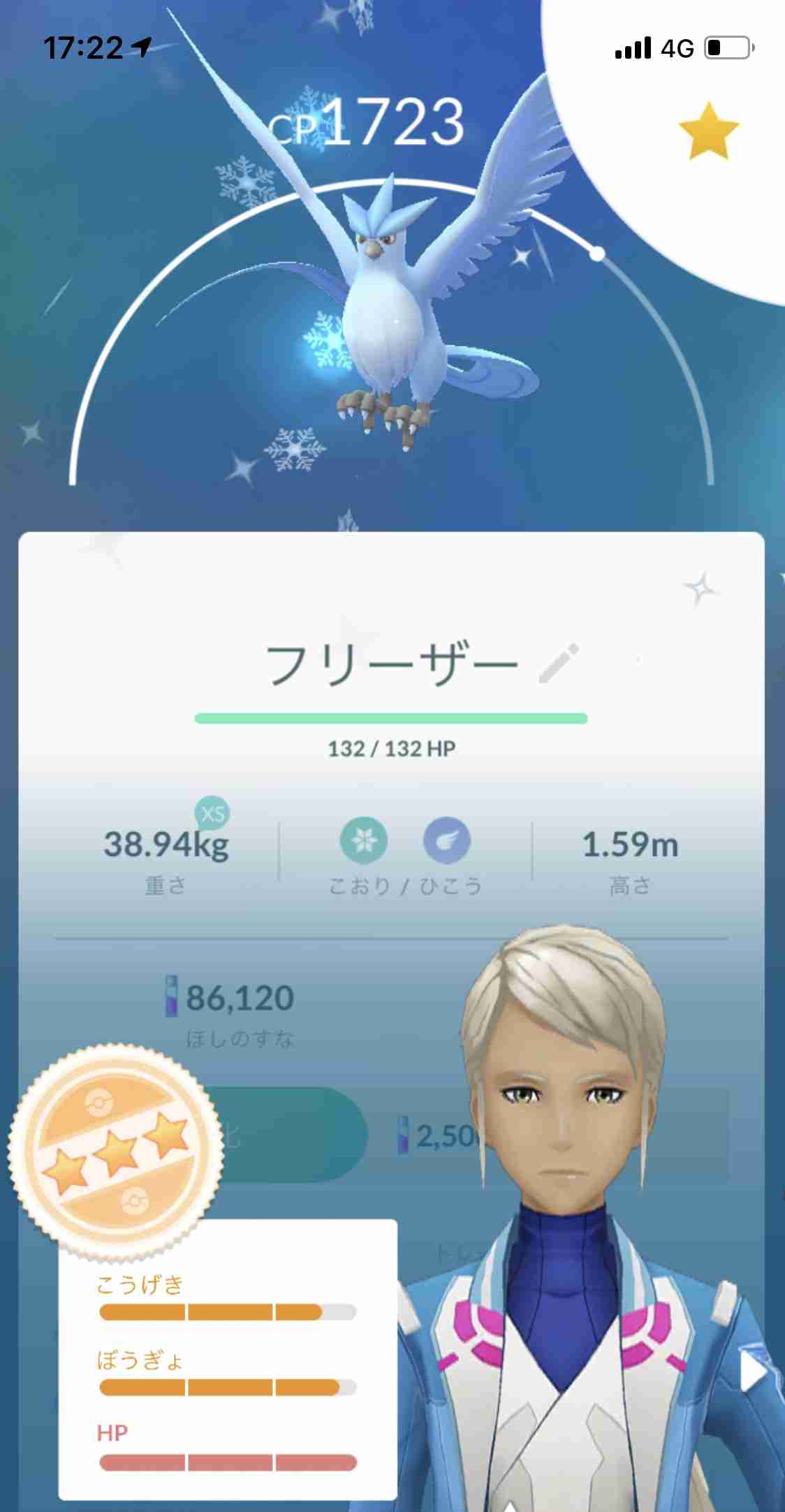Tap the stardust cost icon showing 2,500

pyautogui.click(x=404, y=1134)
